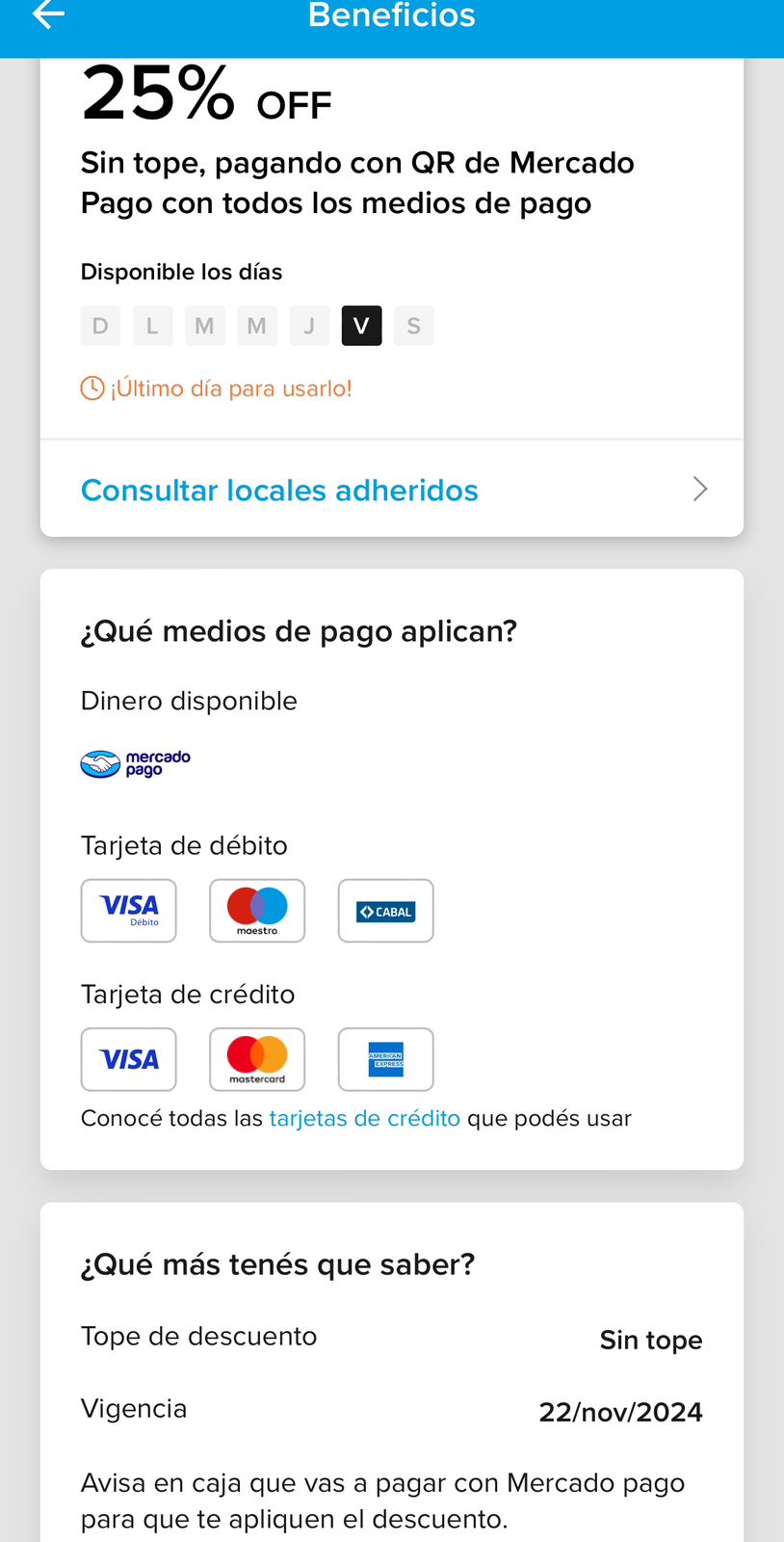Click the Maestro debit card icon
784x1542 pixels.
[x=257, y=910]
